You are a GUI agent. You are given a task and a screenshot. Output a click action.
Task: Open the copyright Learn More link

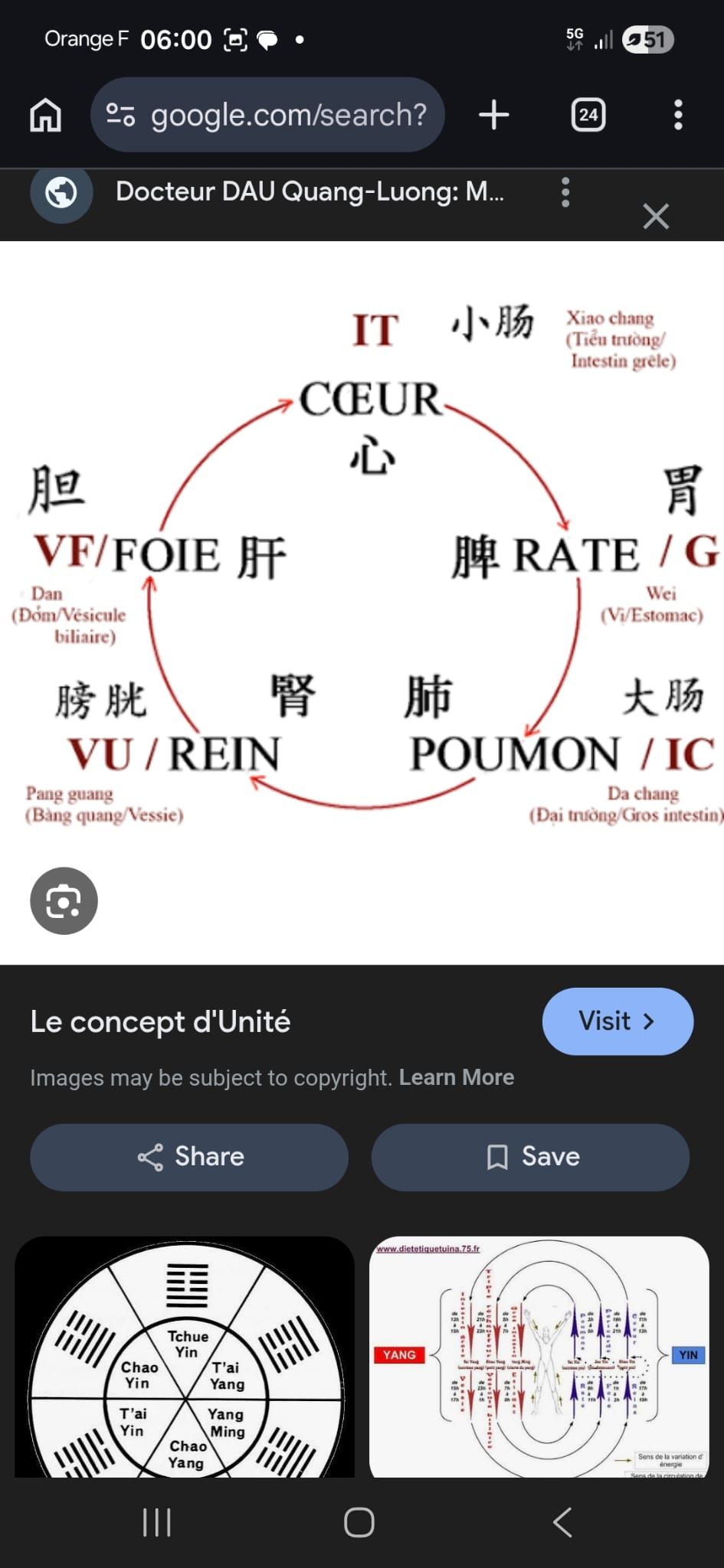coord(457,1077)
